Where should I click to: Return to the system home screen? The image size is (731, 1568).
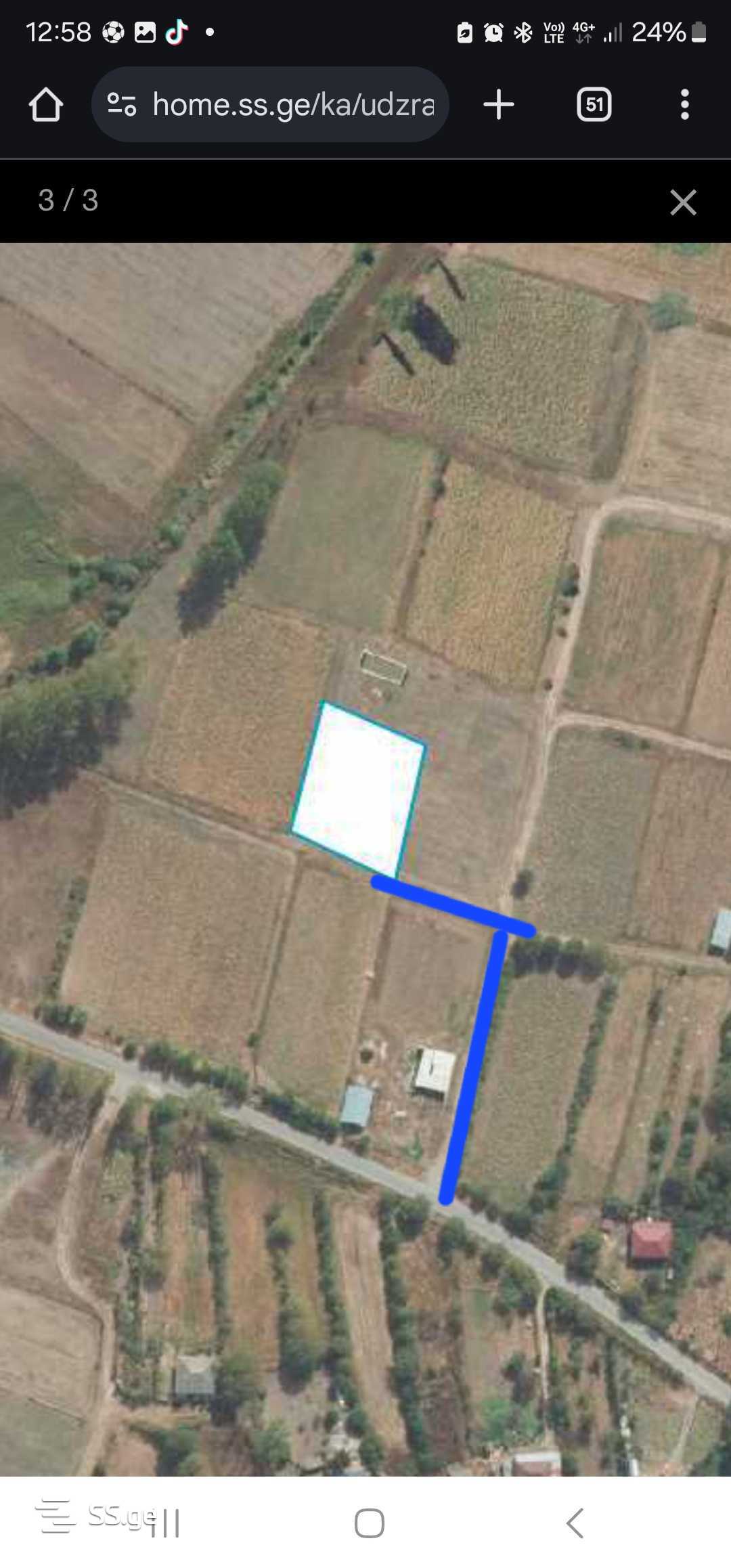click(369, 1523)
